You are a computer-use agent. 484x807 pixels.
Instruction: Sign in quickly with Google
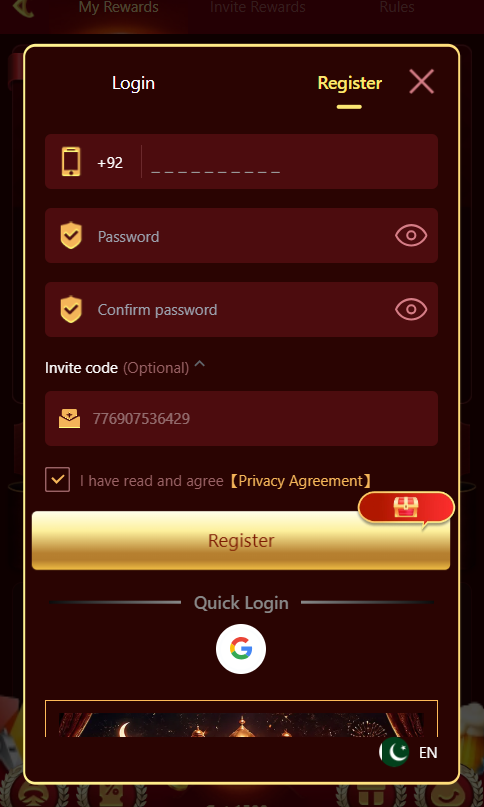[241, 649]
